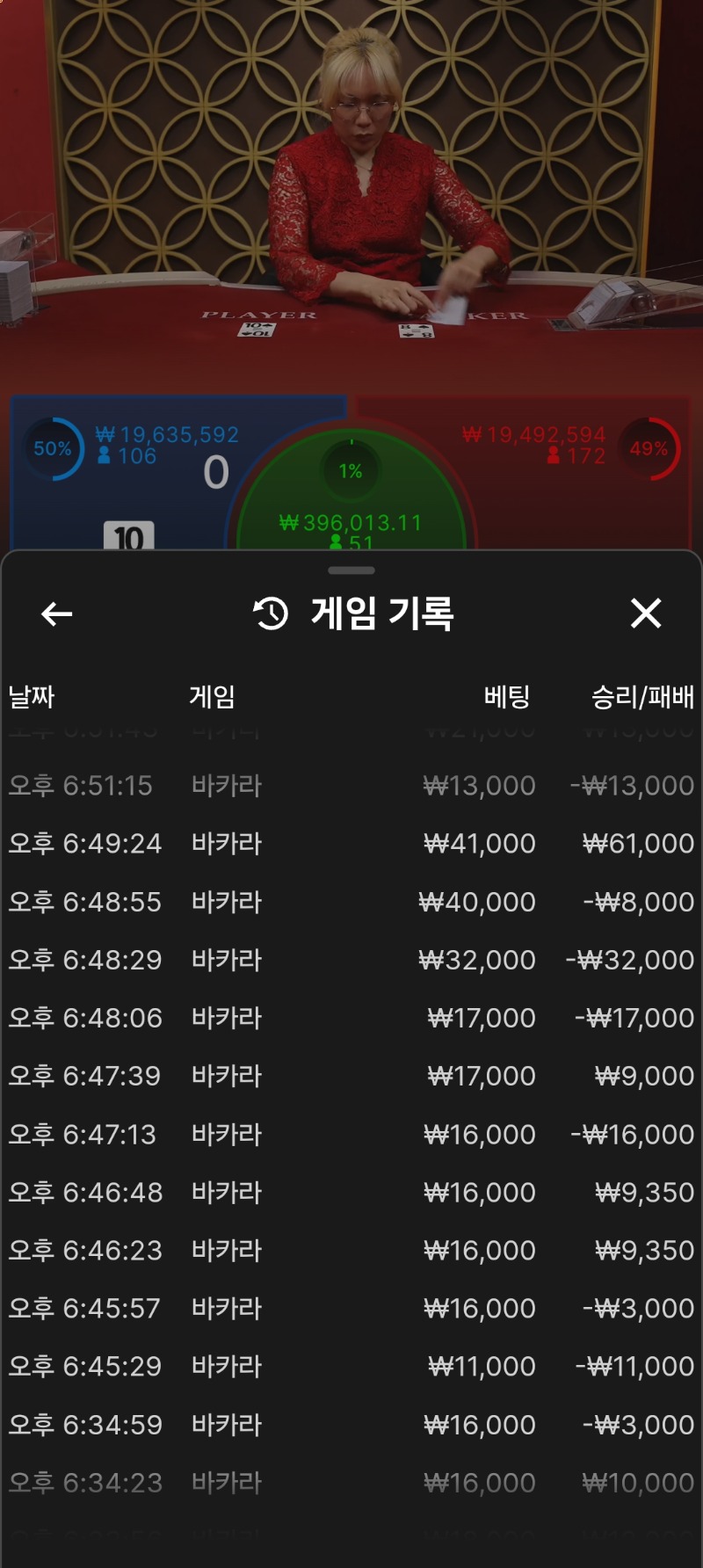Viewport: 703px width, 1568px height.
Task: Open the 오후 6:51:15 game entry
Action: 351,786
